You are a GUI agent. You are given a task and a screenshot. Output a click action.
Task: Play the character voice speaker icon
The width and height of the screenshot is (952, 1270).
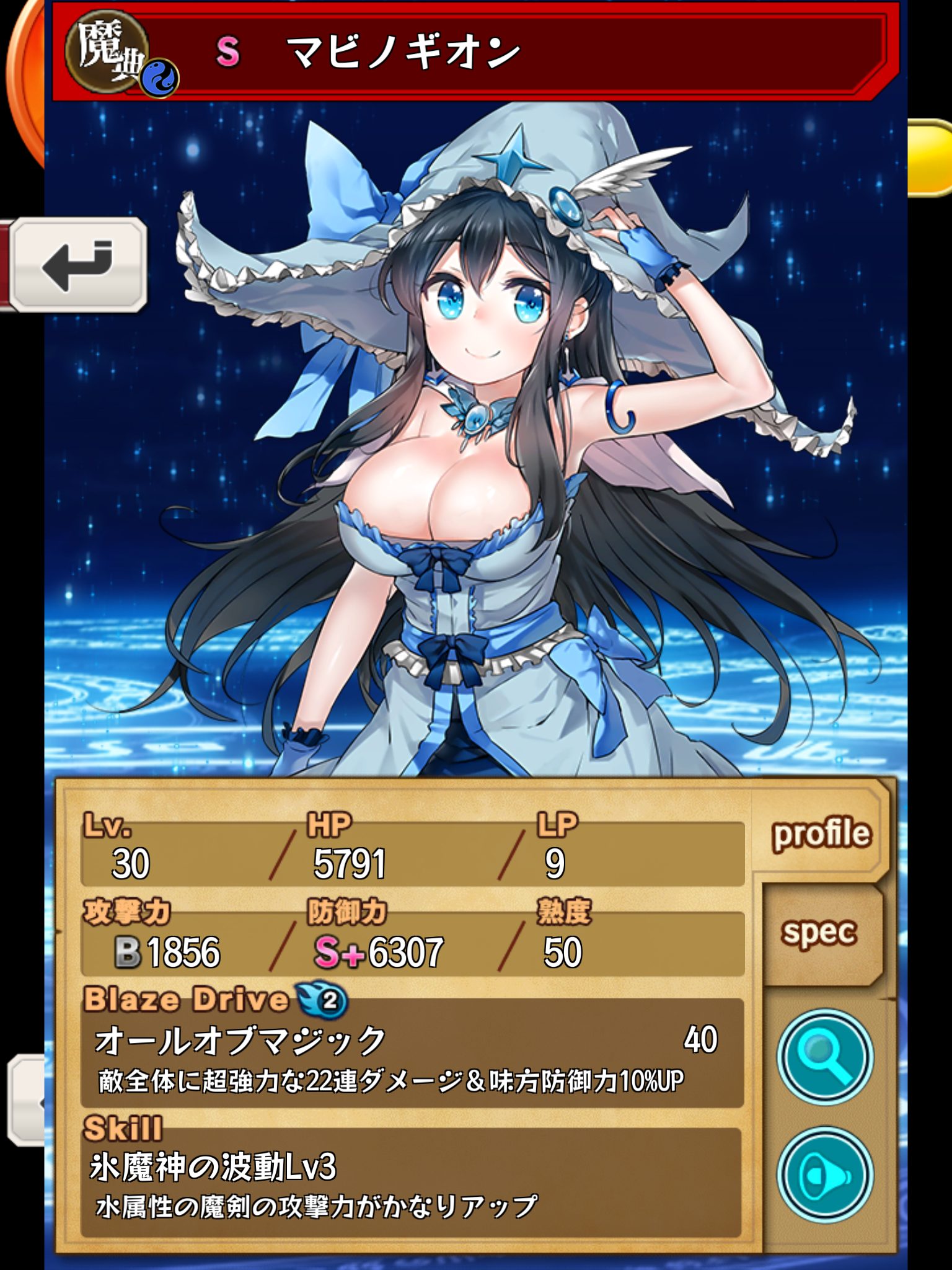(825, 1175)
